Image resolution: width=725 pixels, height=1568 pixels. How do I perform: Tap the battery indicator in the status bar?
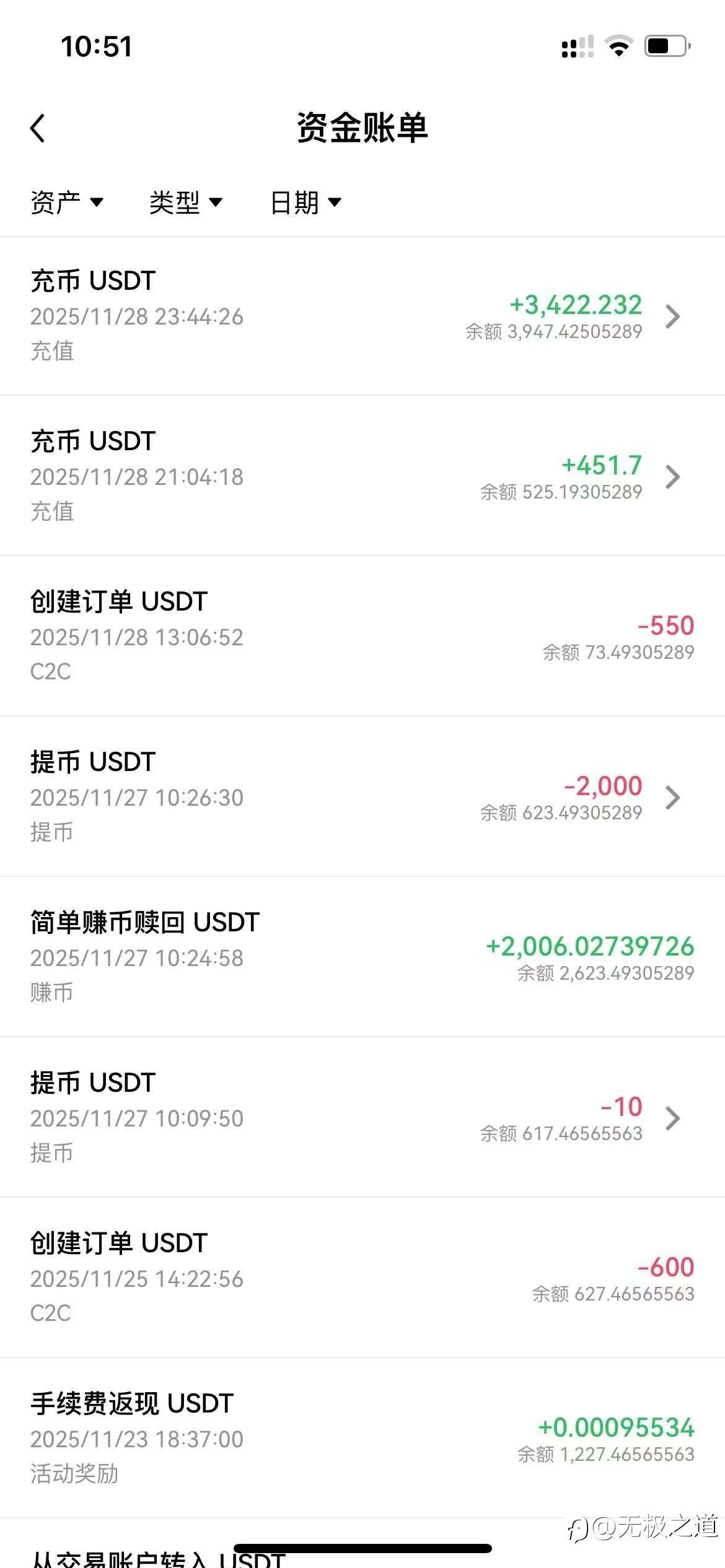pos(665,45)
